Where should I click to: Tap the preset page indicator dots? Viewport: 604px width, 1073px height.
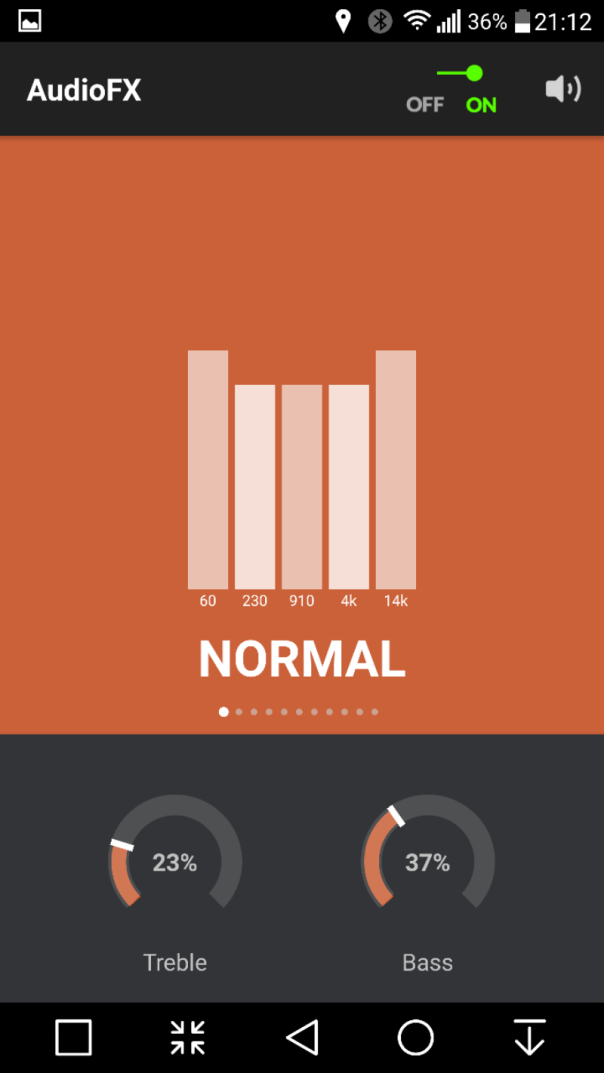pos(299,712)
